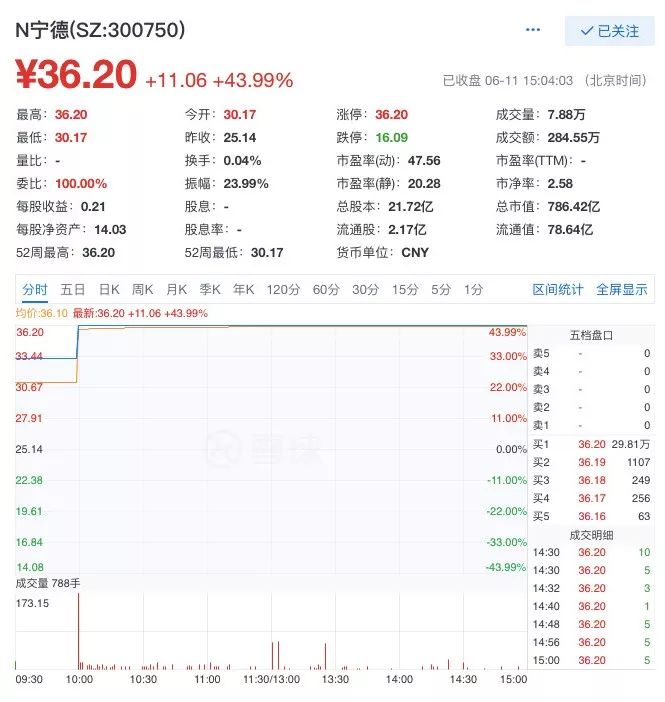Open the 月K chart tab

(x=176, y=290)
